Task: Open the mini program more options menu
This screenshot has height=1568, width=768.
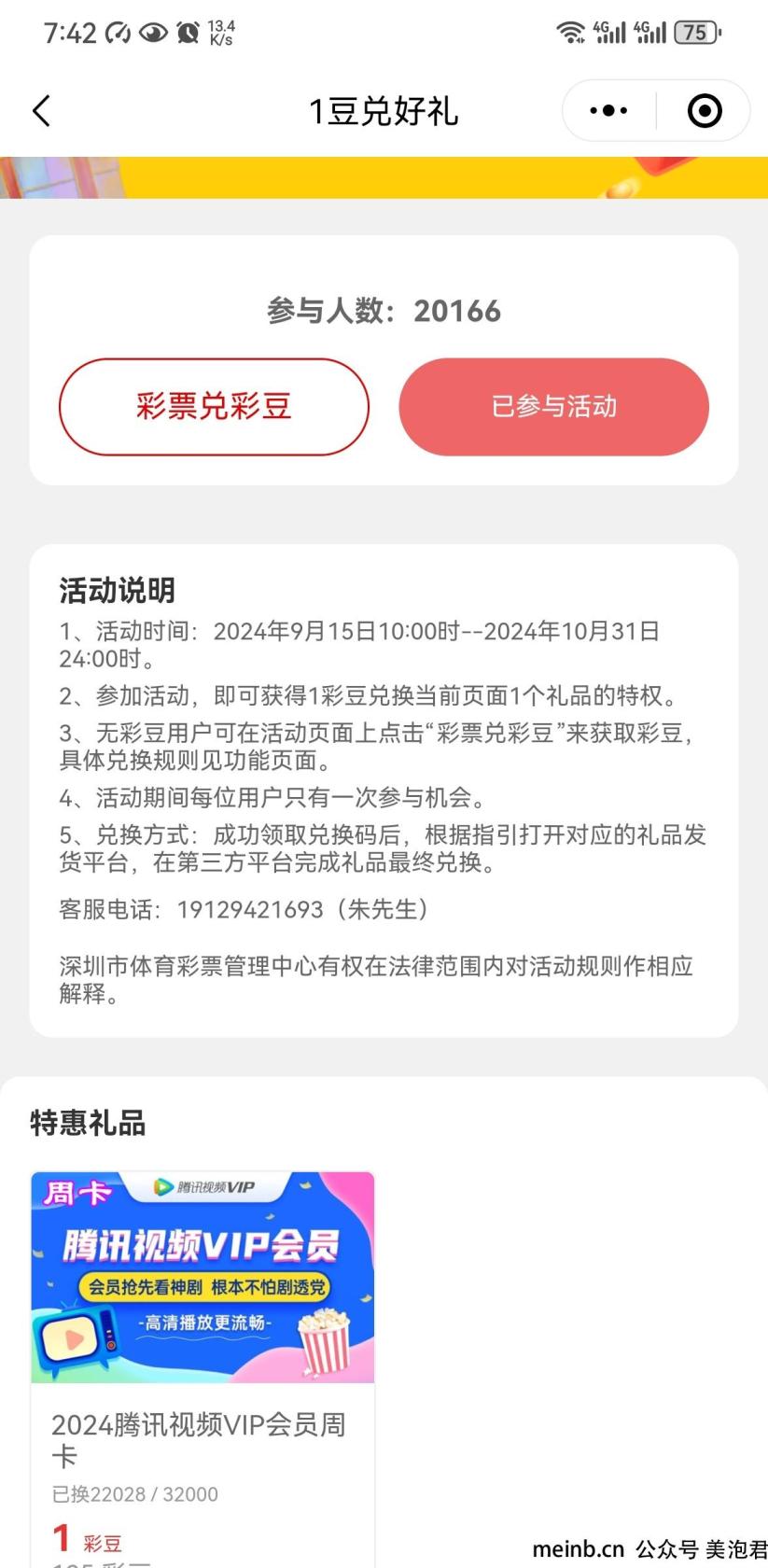Action: pos(608,111)
